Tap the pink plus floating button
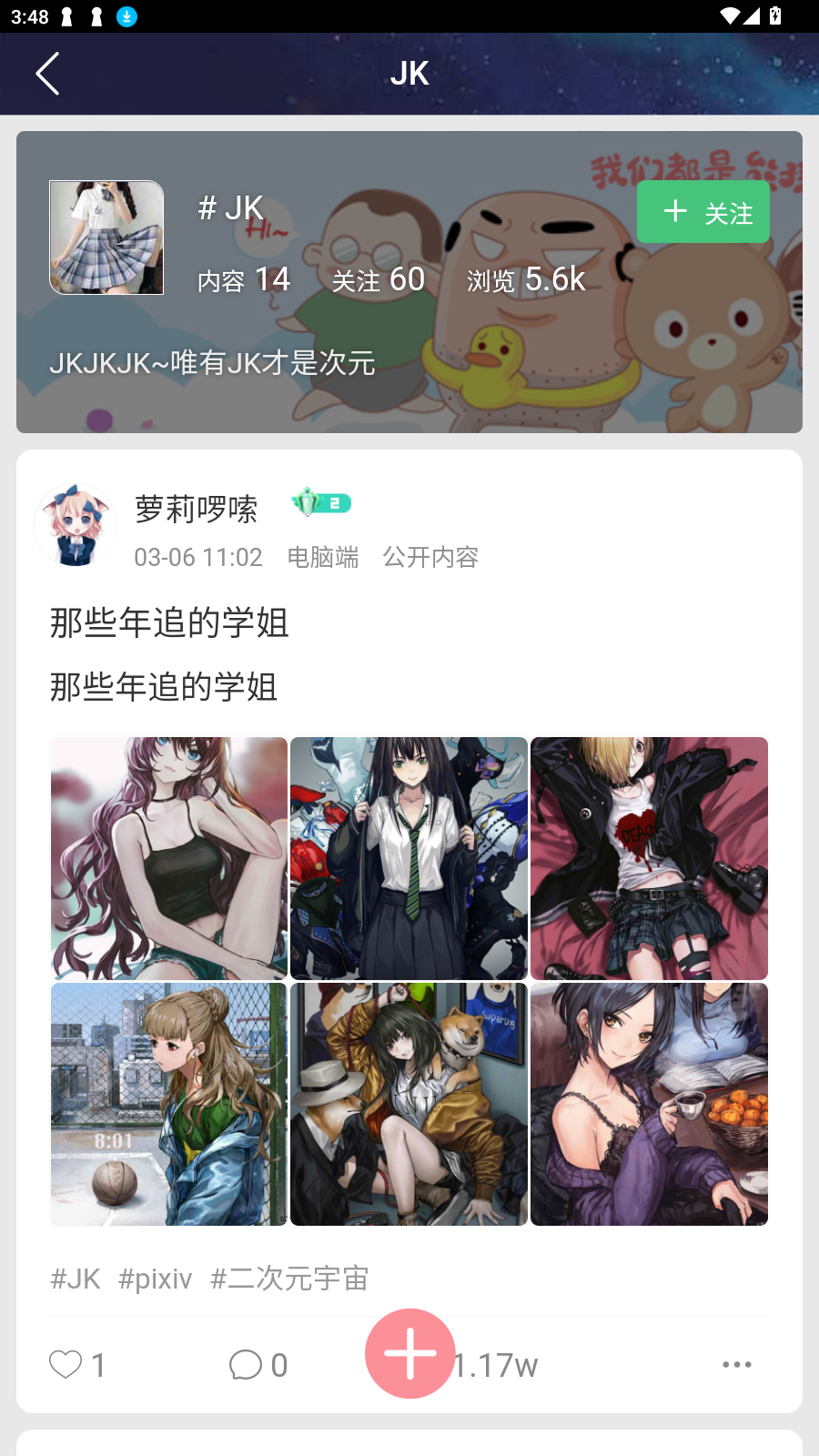Image resolution: width=819 pixels, height=1456 pixels. pos(409,1353)
